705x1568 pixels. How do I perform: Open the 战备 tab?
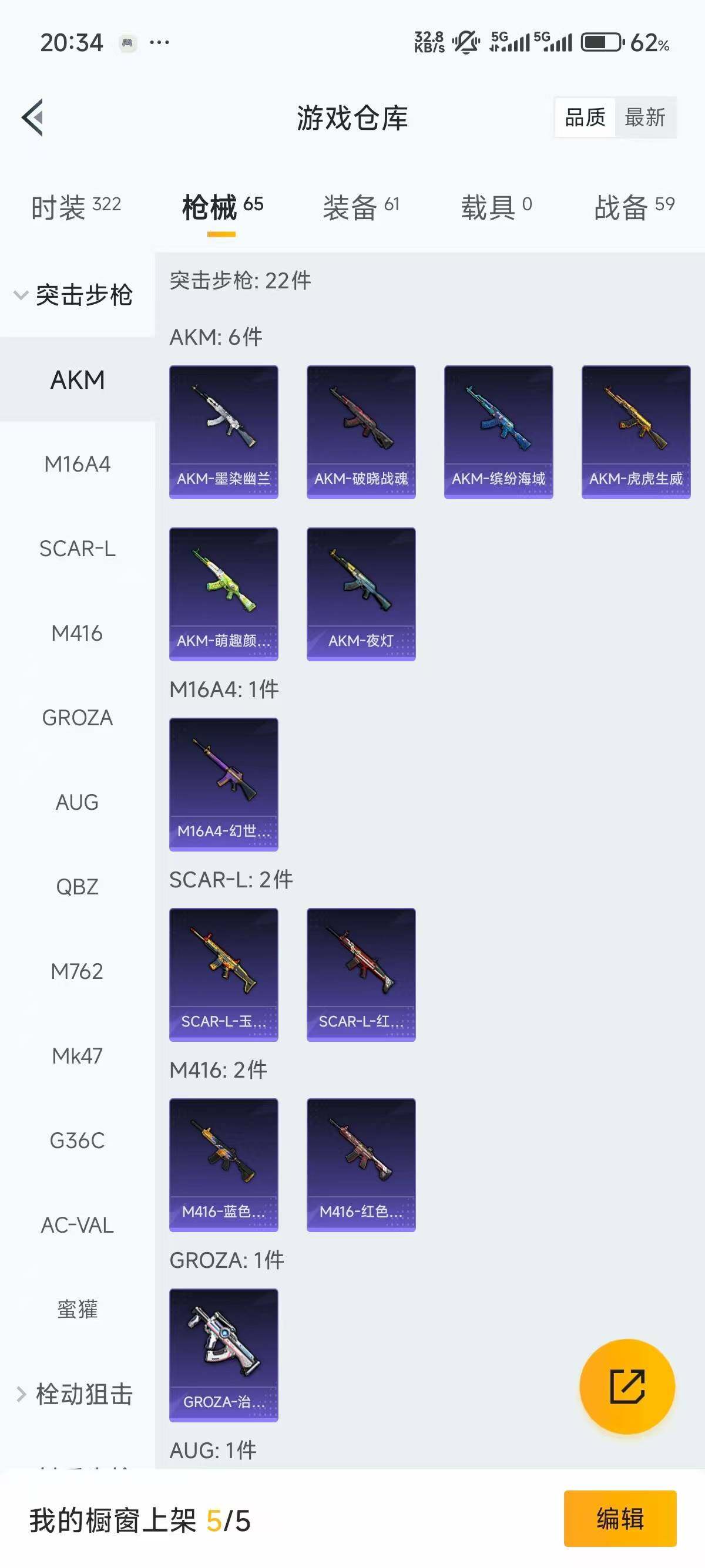[x=634, y=207]
